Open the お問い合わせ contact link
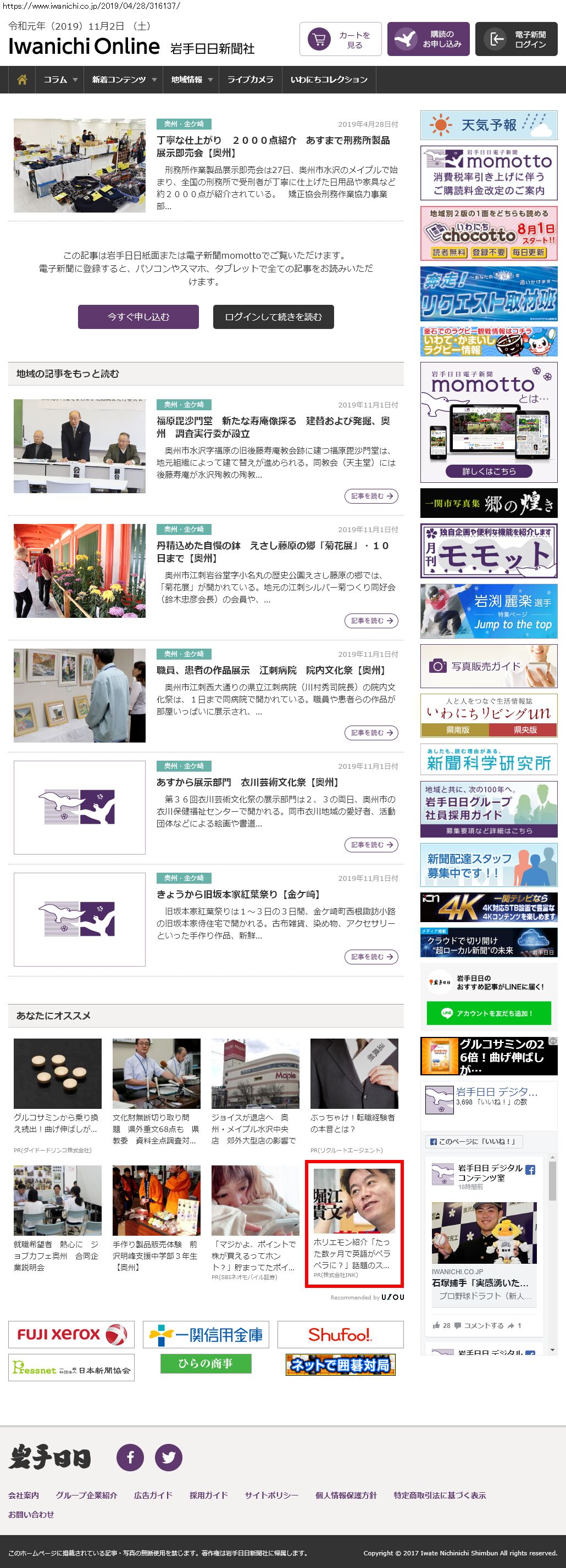This screenshot has width=566, height=1568. (x=31, y=1514)
